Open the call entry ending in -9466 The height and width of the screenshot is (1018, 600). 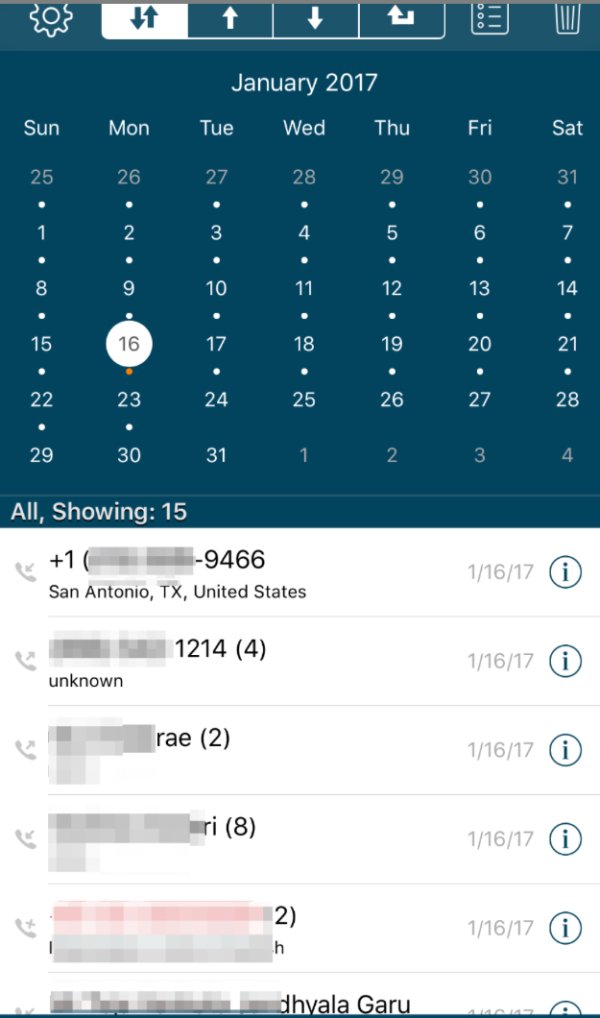(250, 572)
